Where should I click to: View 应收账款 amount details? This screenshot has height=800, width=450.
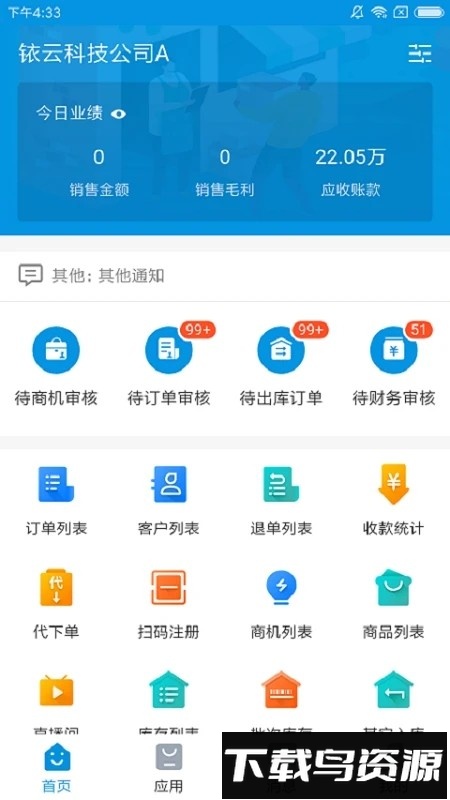tap(351, 172)
